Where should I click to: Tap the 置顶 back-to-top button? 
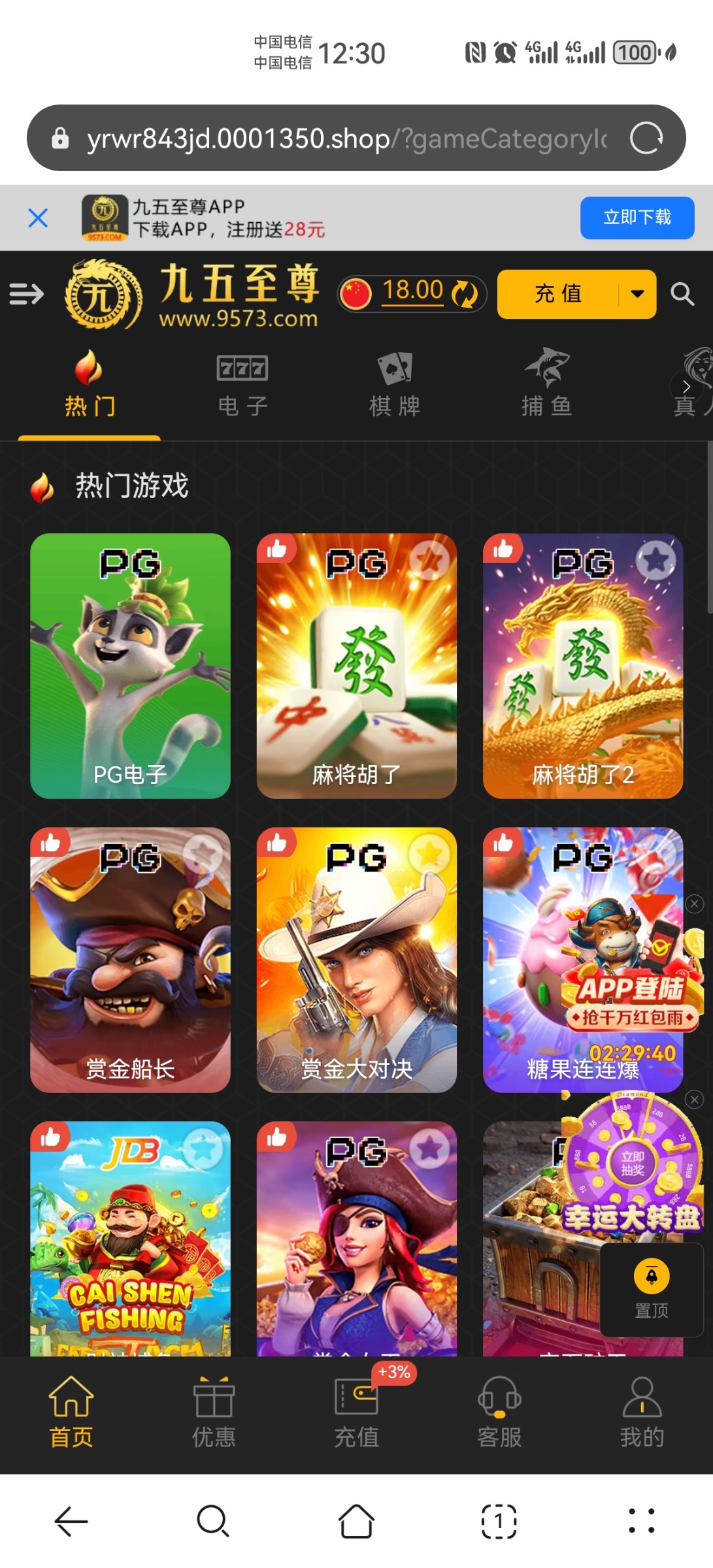[651, 1288]
